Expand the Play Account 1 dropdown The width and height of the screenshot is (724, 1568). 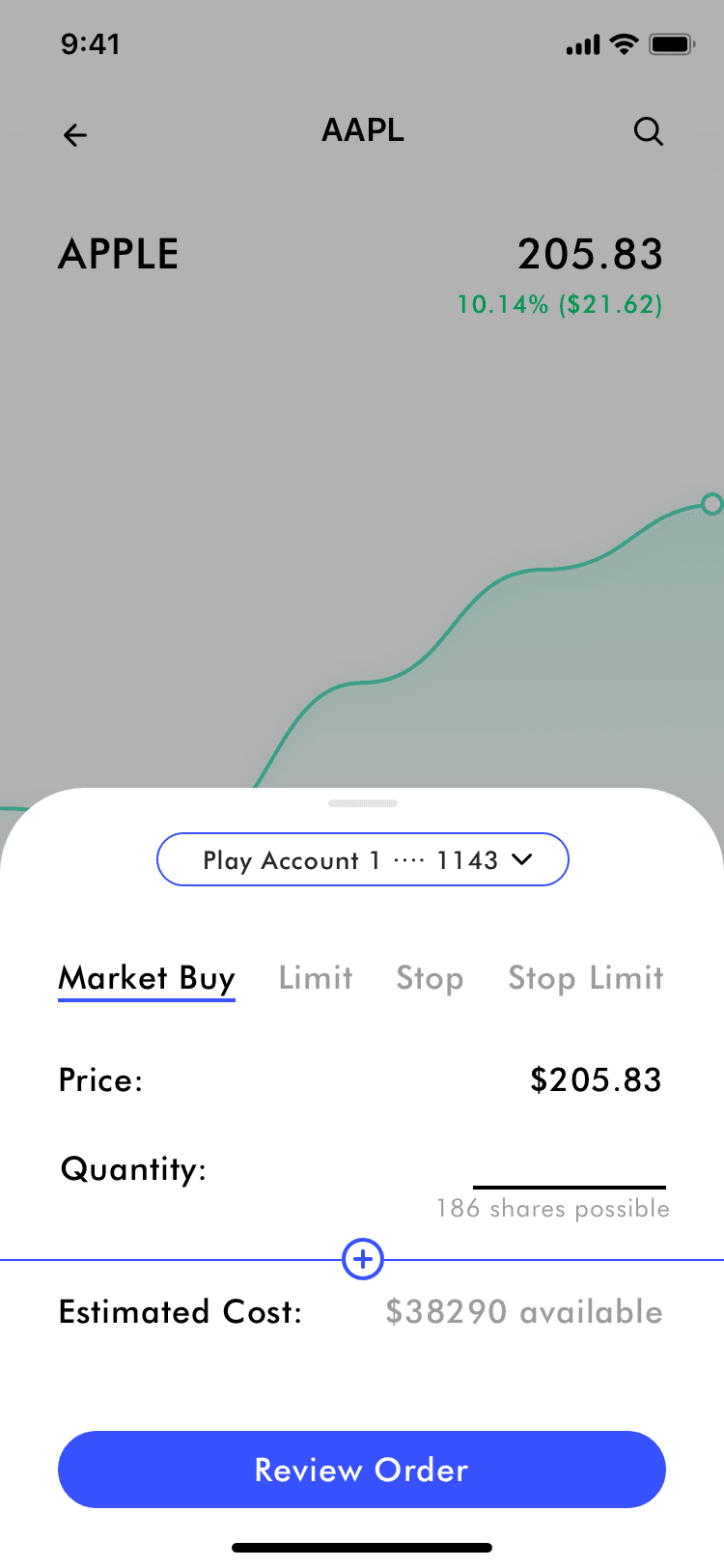(x=363, y=859)
